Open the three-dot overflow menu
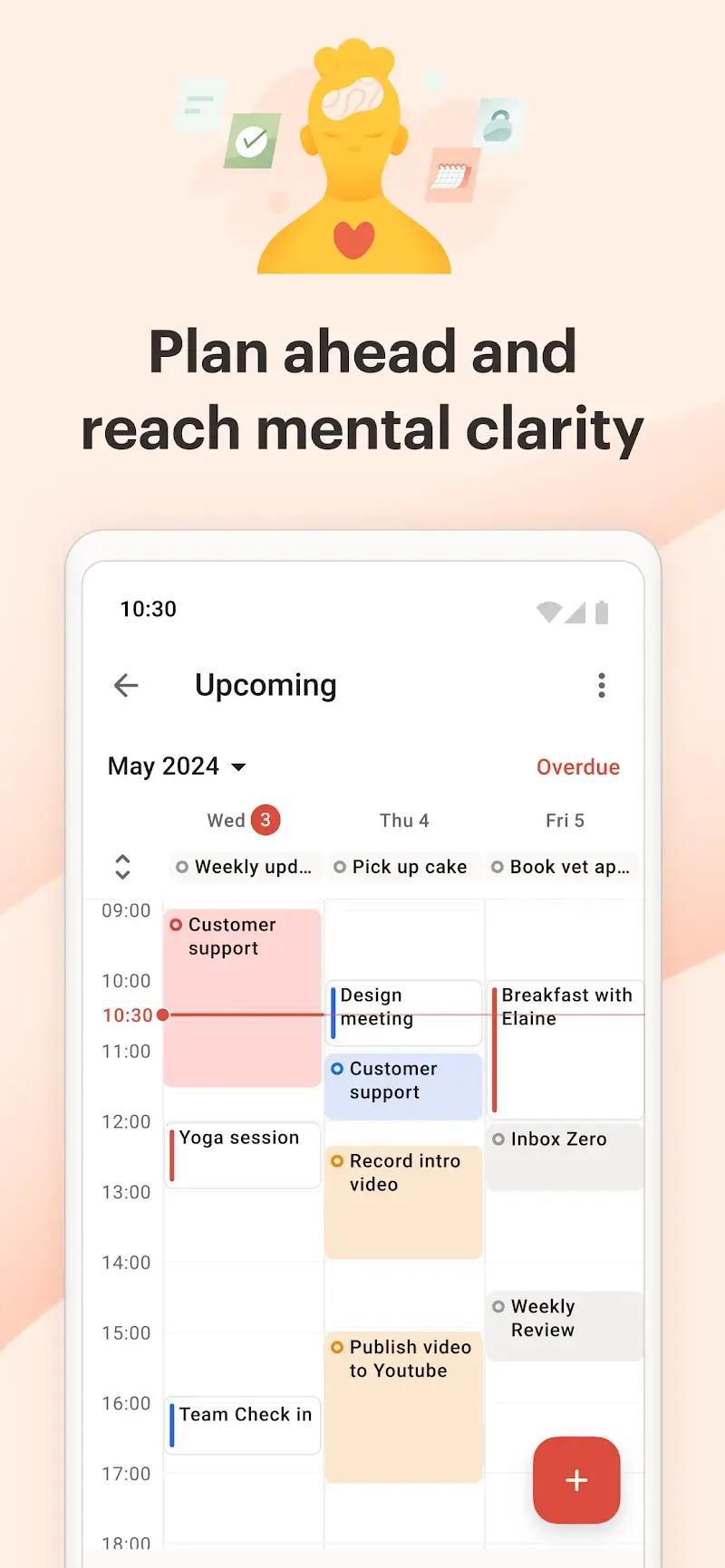This screenshot has height=1568, width=725. (x=601, y=686)
